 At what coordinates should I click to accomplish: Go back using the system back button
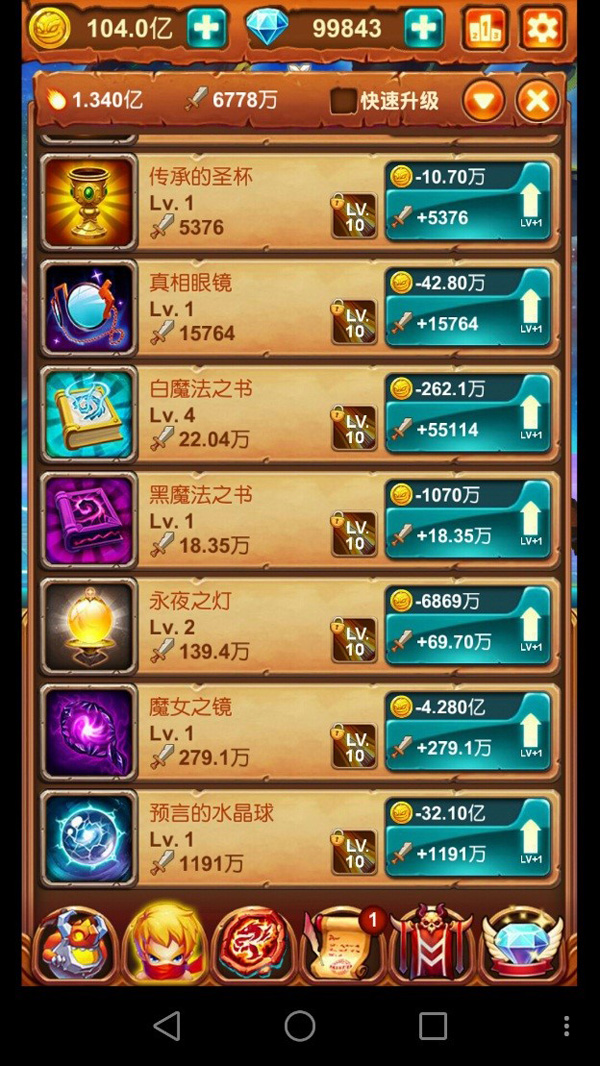167,1025
